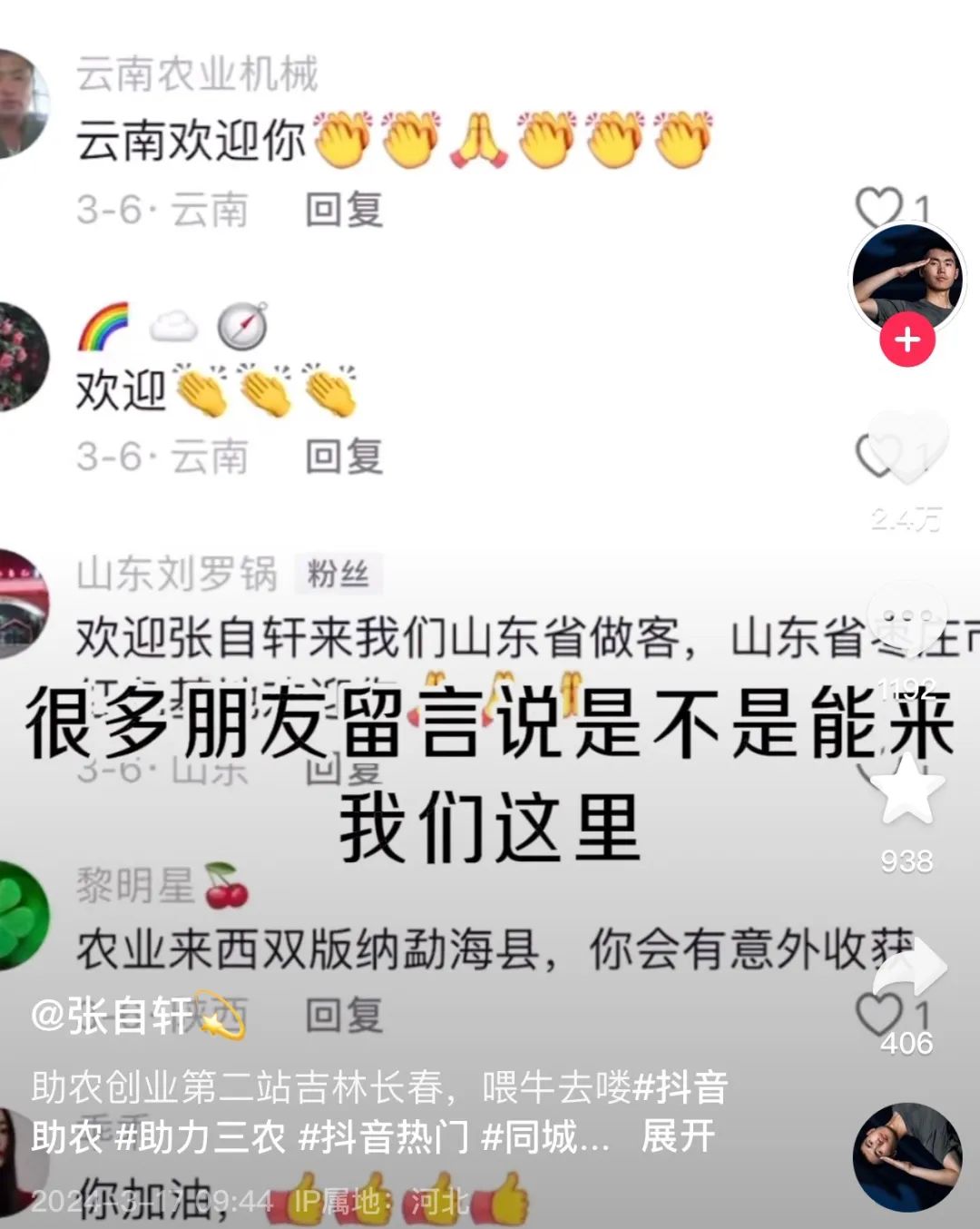Open the @张自轩 username link
Image resolution: width=980 pixels, height=1229 pixels.
[x=112, y=1014]
